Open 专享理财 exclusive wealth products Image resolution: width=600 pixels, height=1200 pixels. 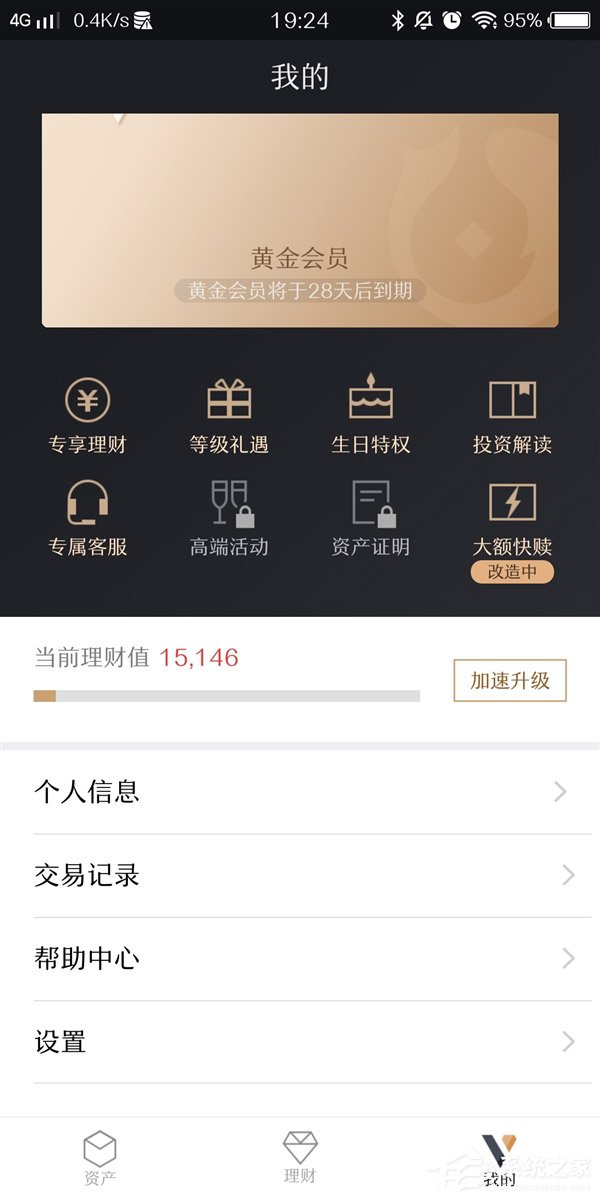coord(88,416)
